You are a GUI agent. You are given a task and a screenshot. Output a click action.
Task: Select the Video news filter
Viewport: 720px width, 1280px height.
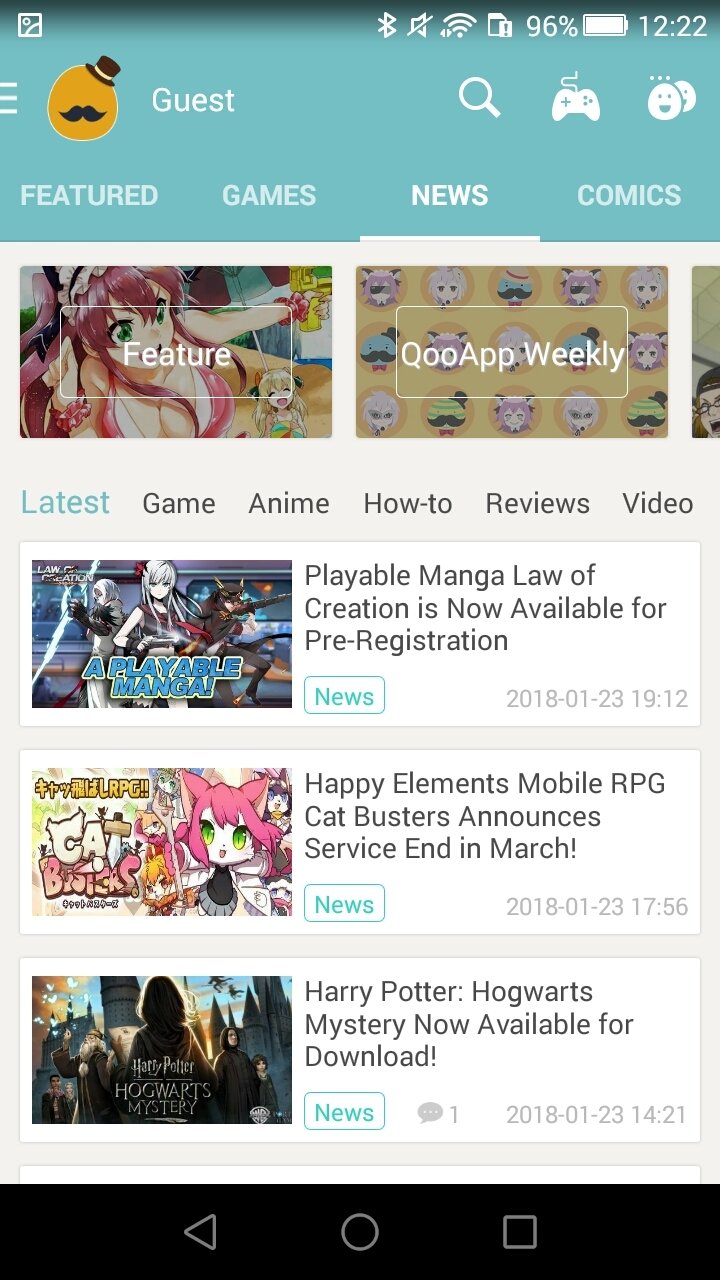point(658,503)
